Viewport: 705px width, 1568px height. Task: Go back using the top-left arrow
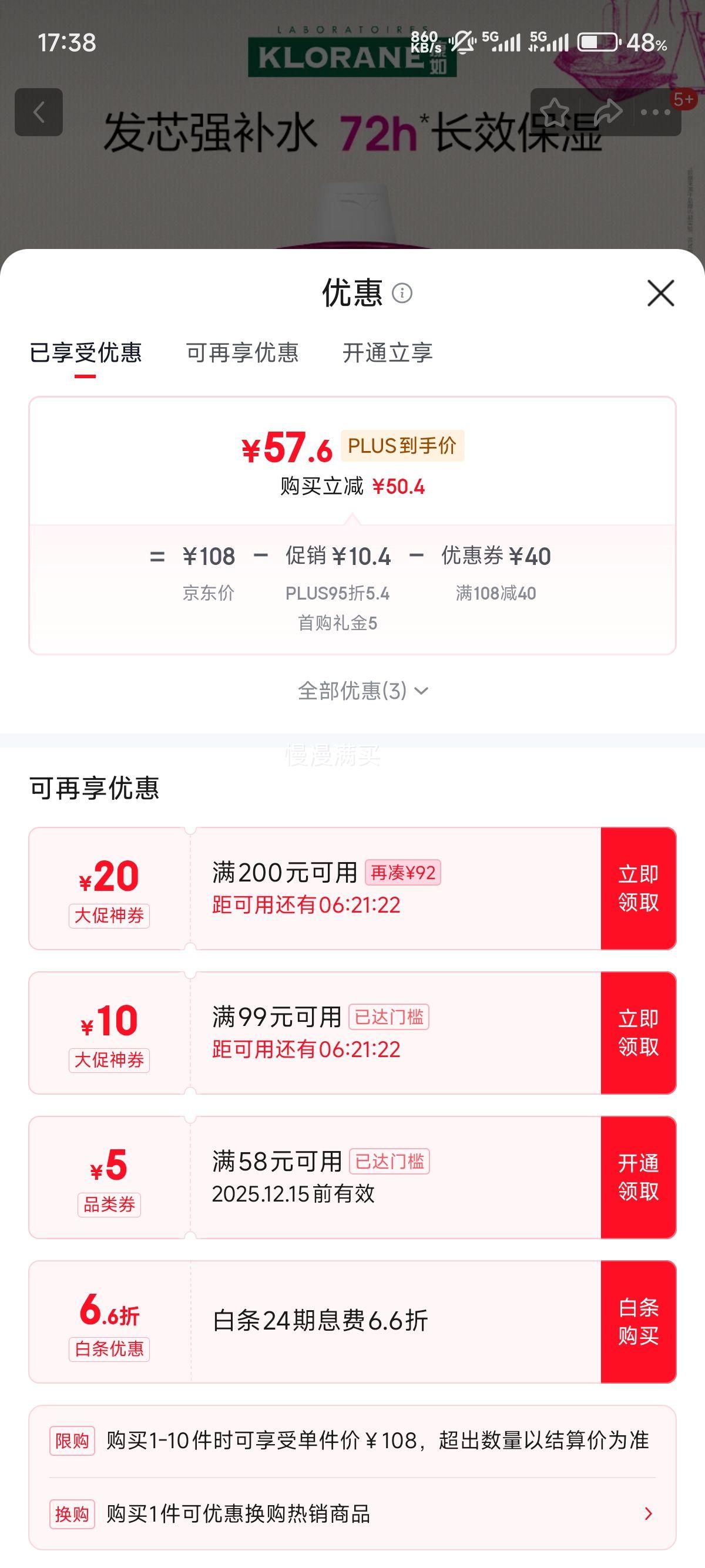click(40, 112)
